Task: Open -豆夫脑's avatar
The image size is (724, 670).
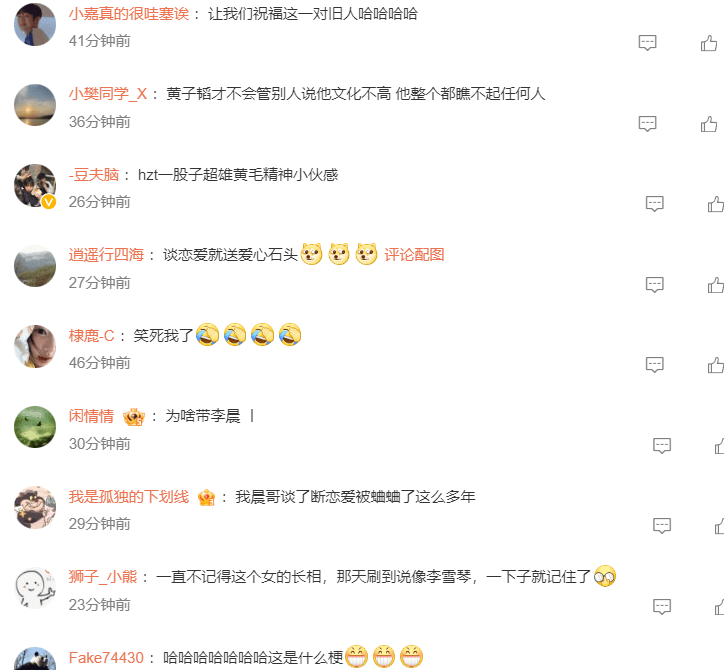Action: 35,185
